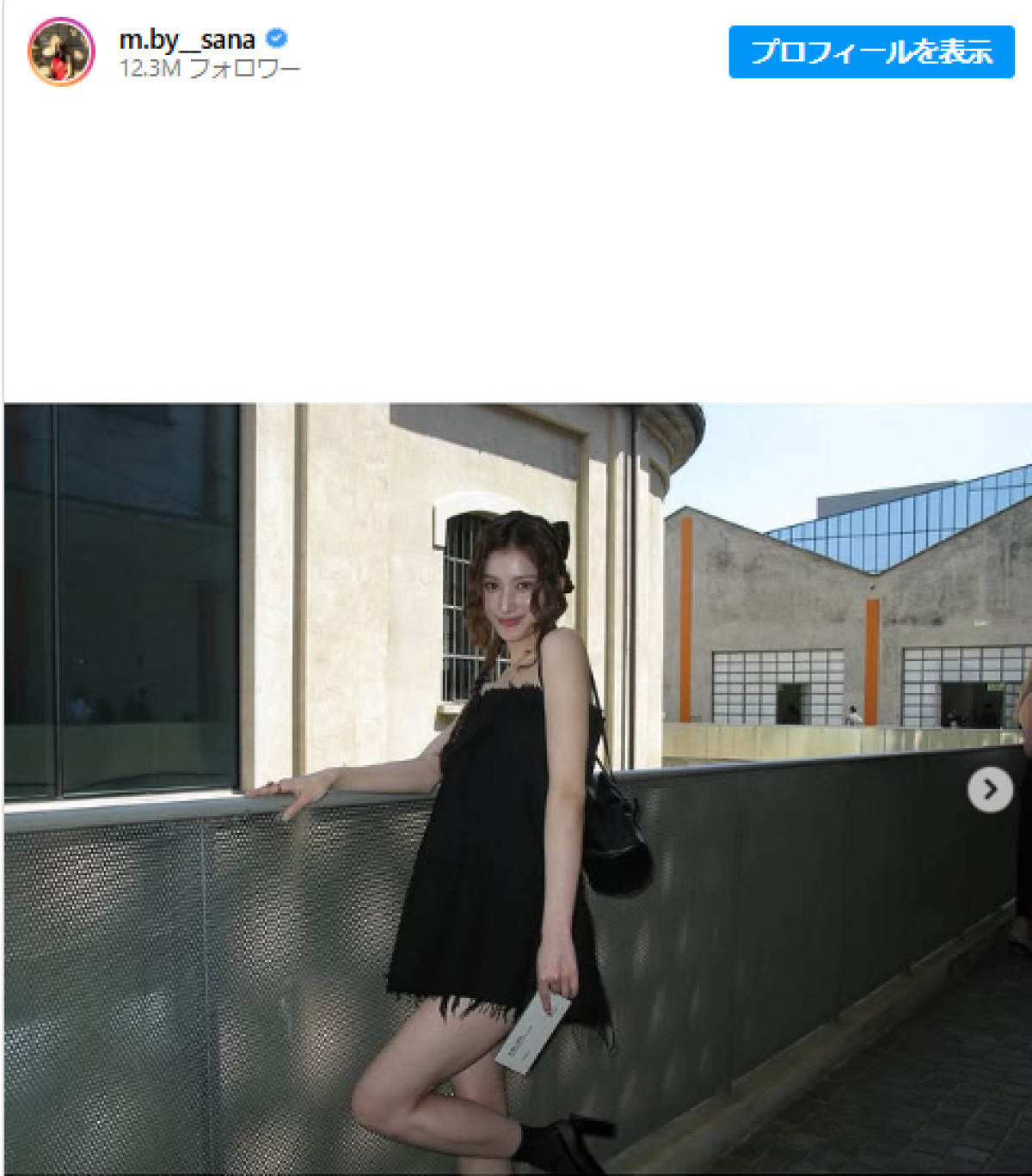Open the m.by__sana username link

[x=187, y=40]
